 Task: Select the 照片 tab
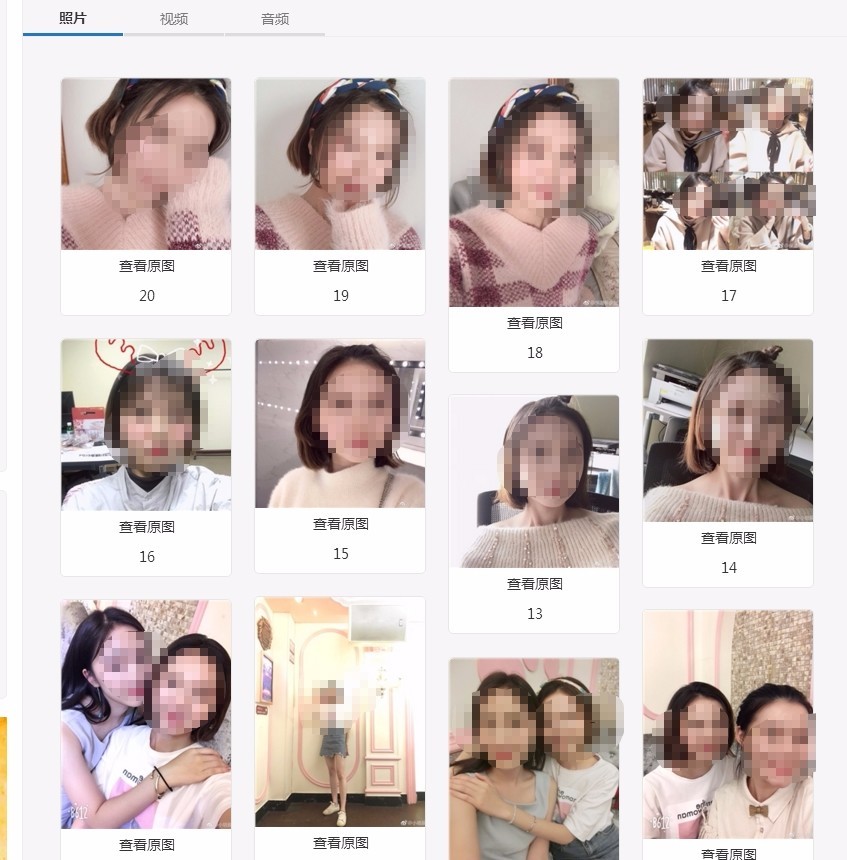click(73, 19)
